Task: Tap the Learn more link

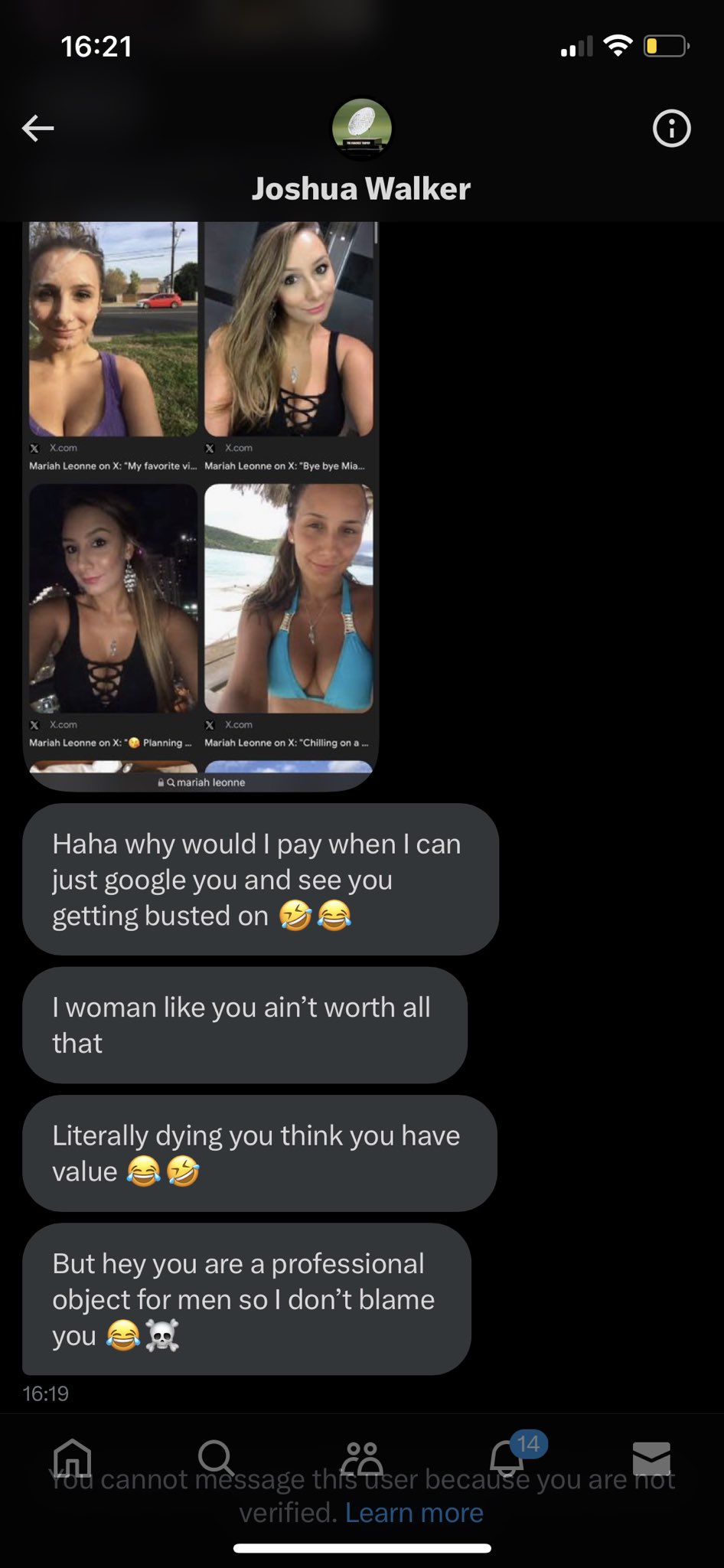Action: [414, 1512]
